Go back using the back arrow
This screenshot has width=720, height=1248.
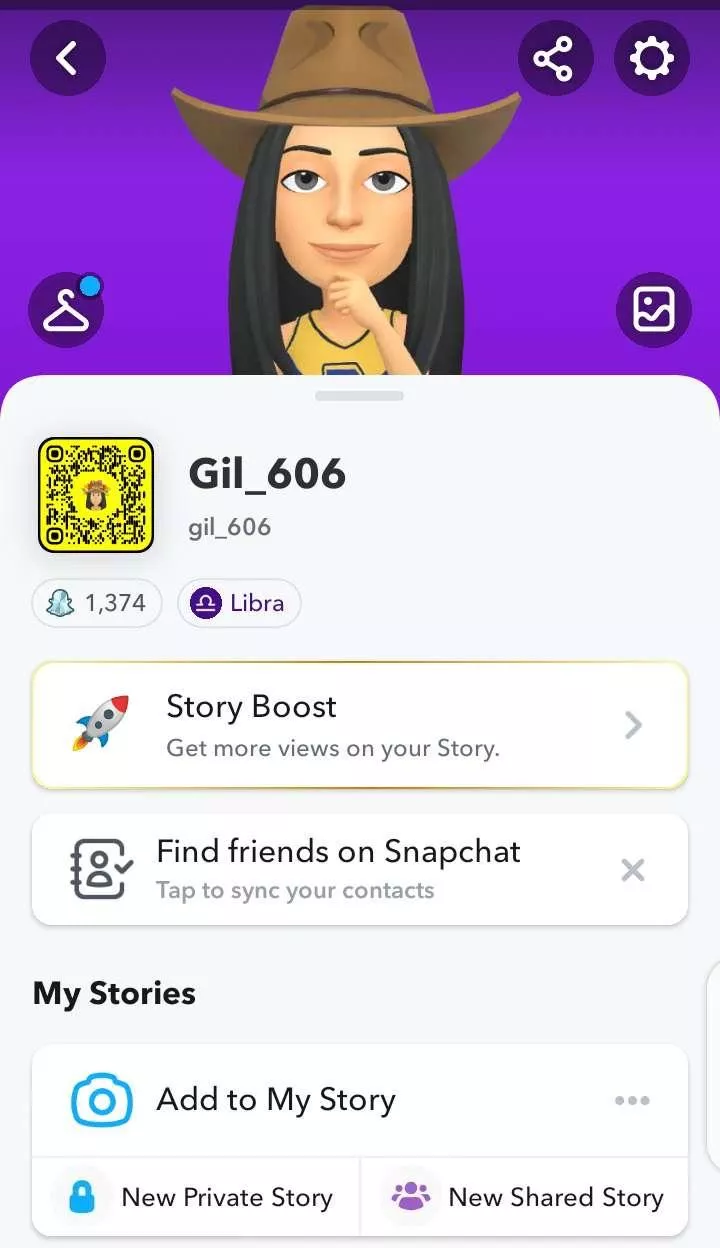click(68, 58)
